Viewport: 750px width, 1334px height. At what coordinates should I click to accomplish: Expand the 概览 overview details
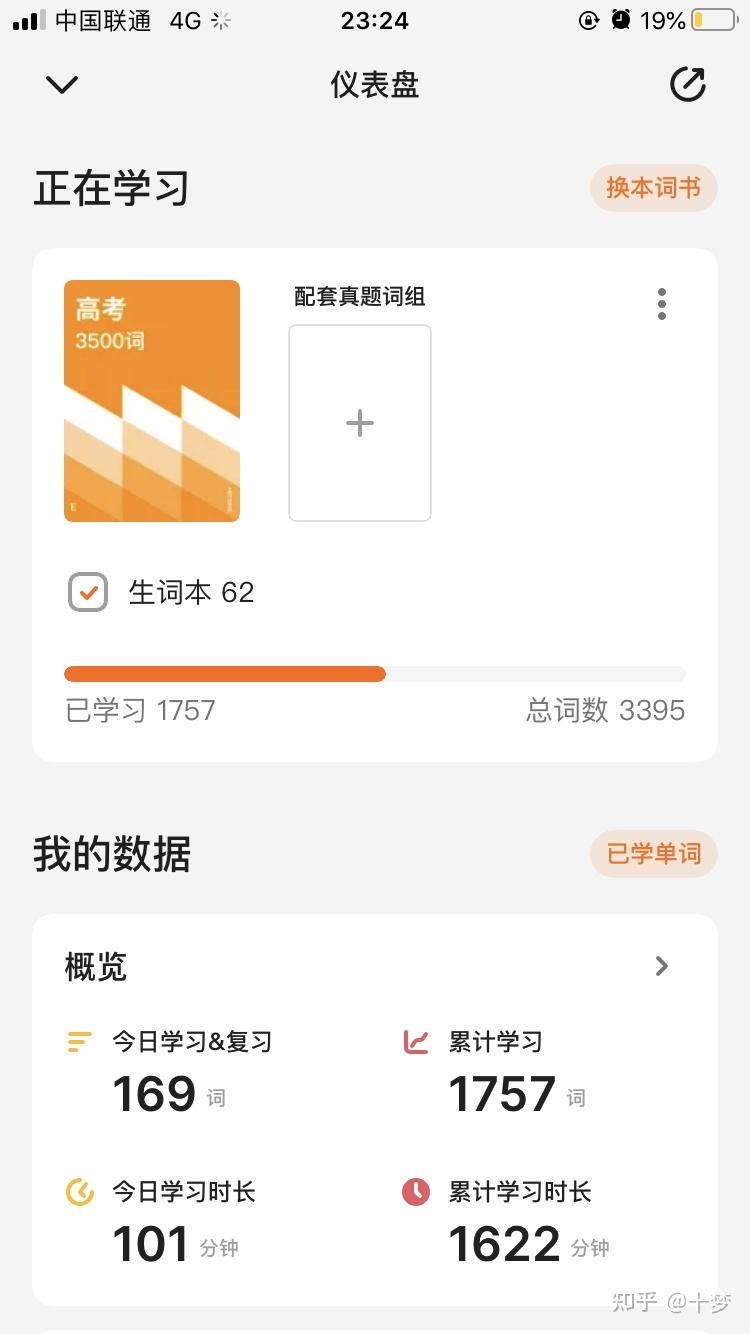pyautogui.click(x=661, y=966)
